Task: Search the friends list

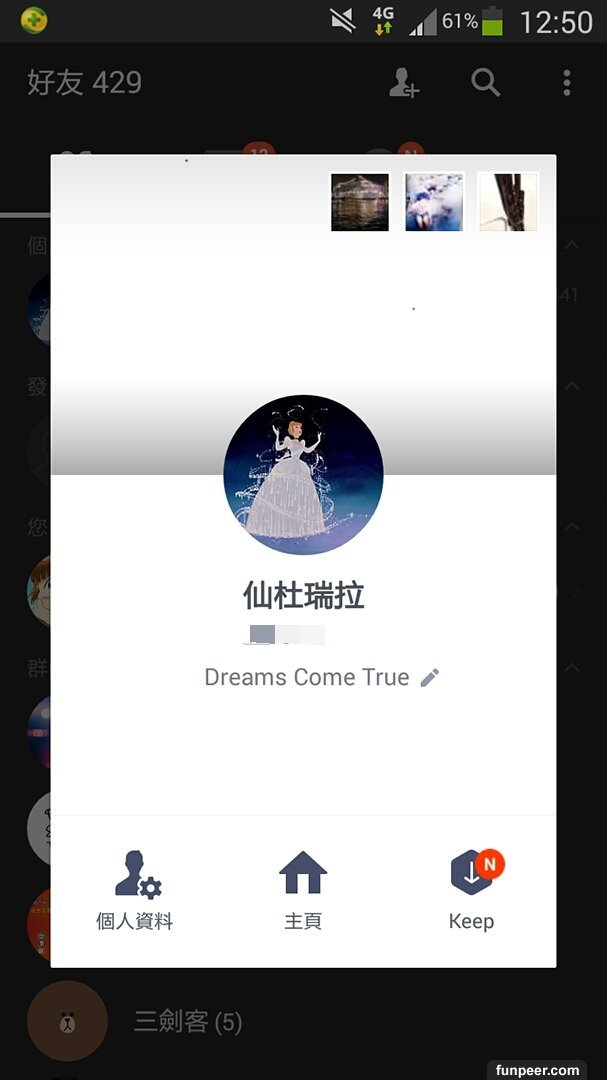Action: pos(486,83)
